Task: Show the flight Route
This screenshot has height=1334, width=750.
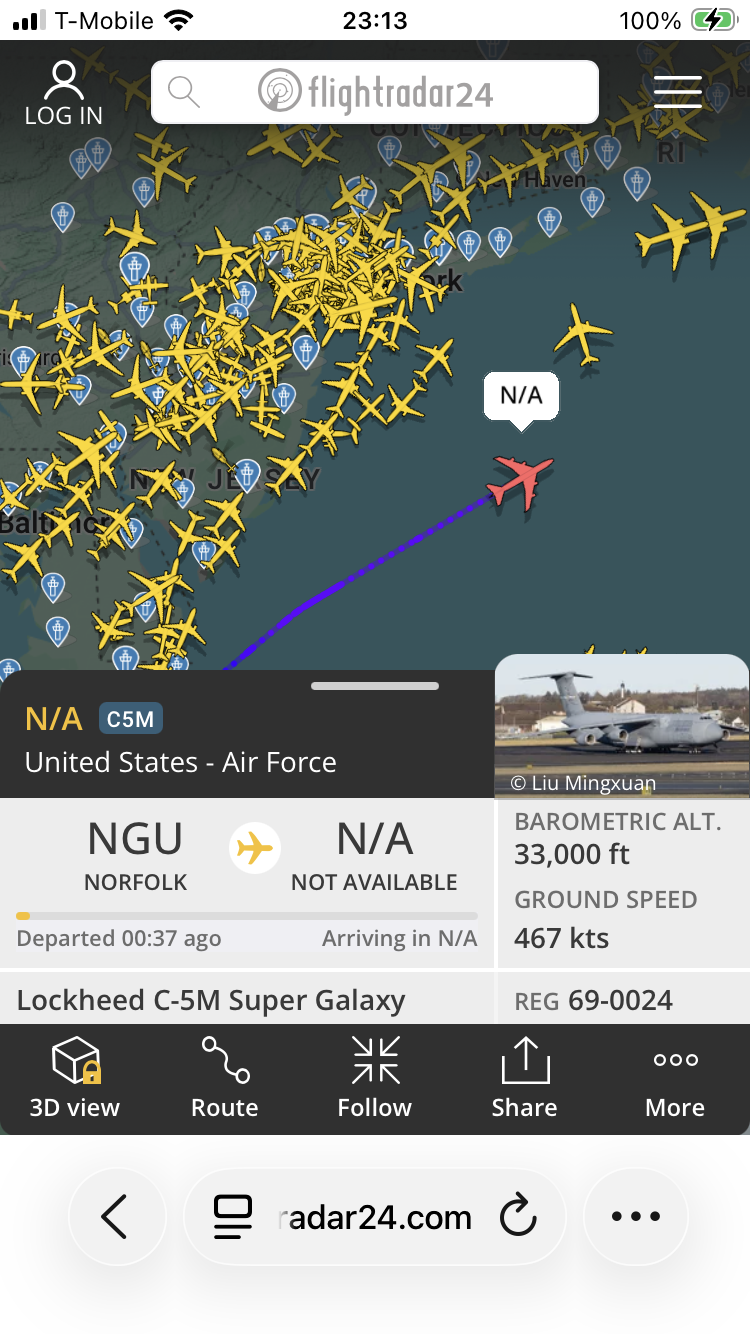Action: point(225,1078)
